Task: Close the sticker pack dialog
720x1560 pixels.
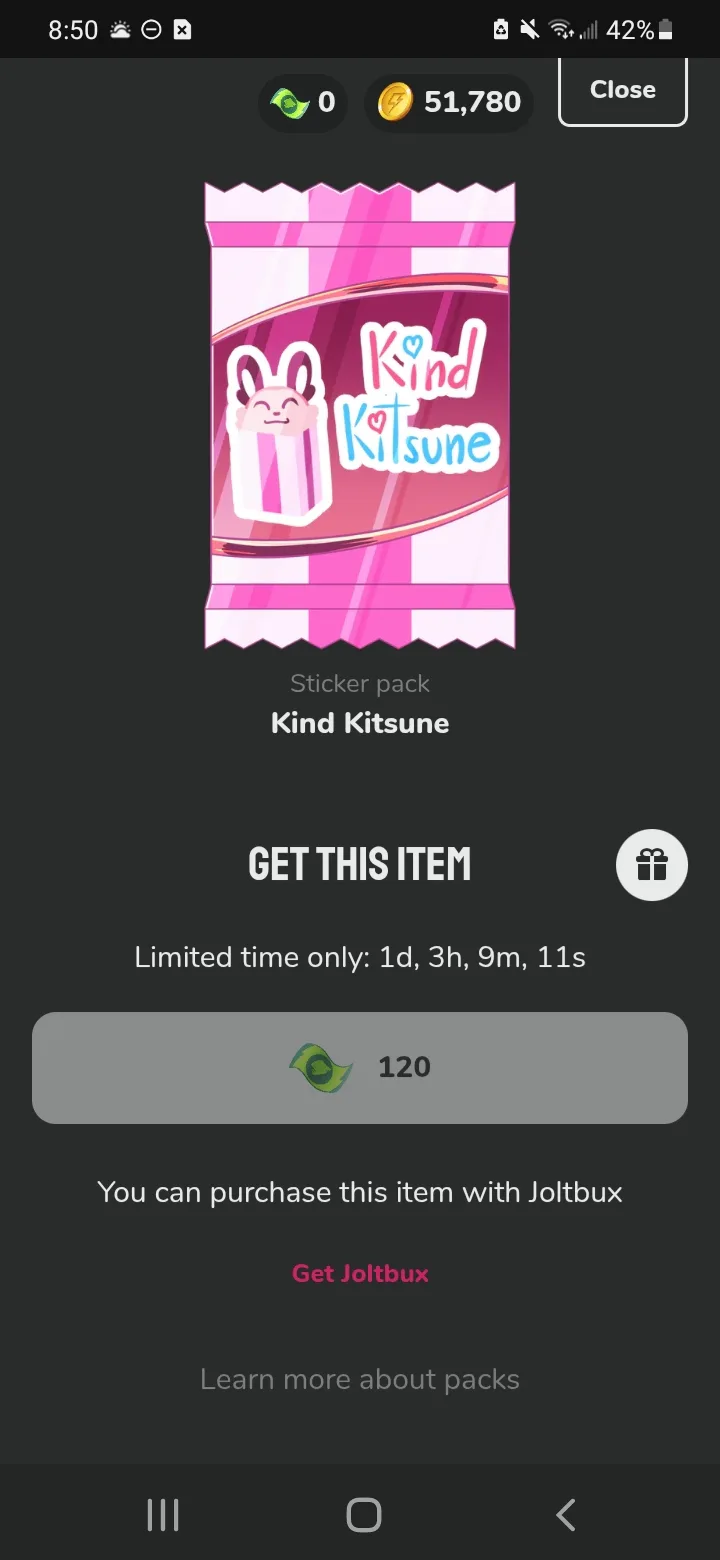Action: [622, 90]
